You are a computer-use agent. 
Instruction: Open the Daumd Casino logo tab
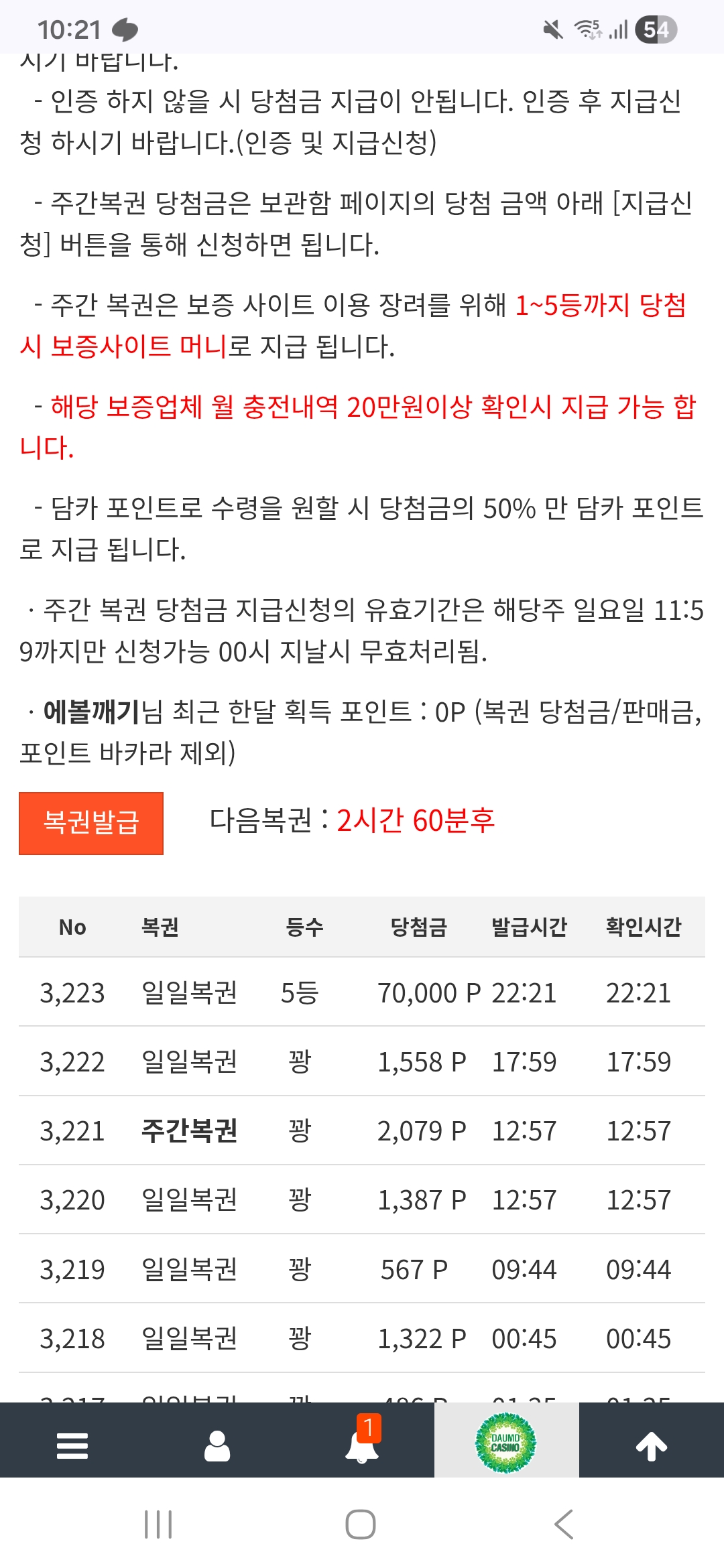pos(506,1442)
